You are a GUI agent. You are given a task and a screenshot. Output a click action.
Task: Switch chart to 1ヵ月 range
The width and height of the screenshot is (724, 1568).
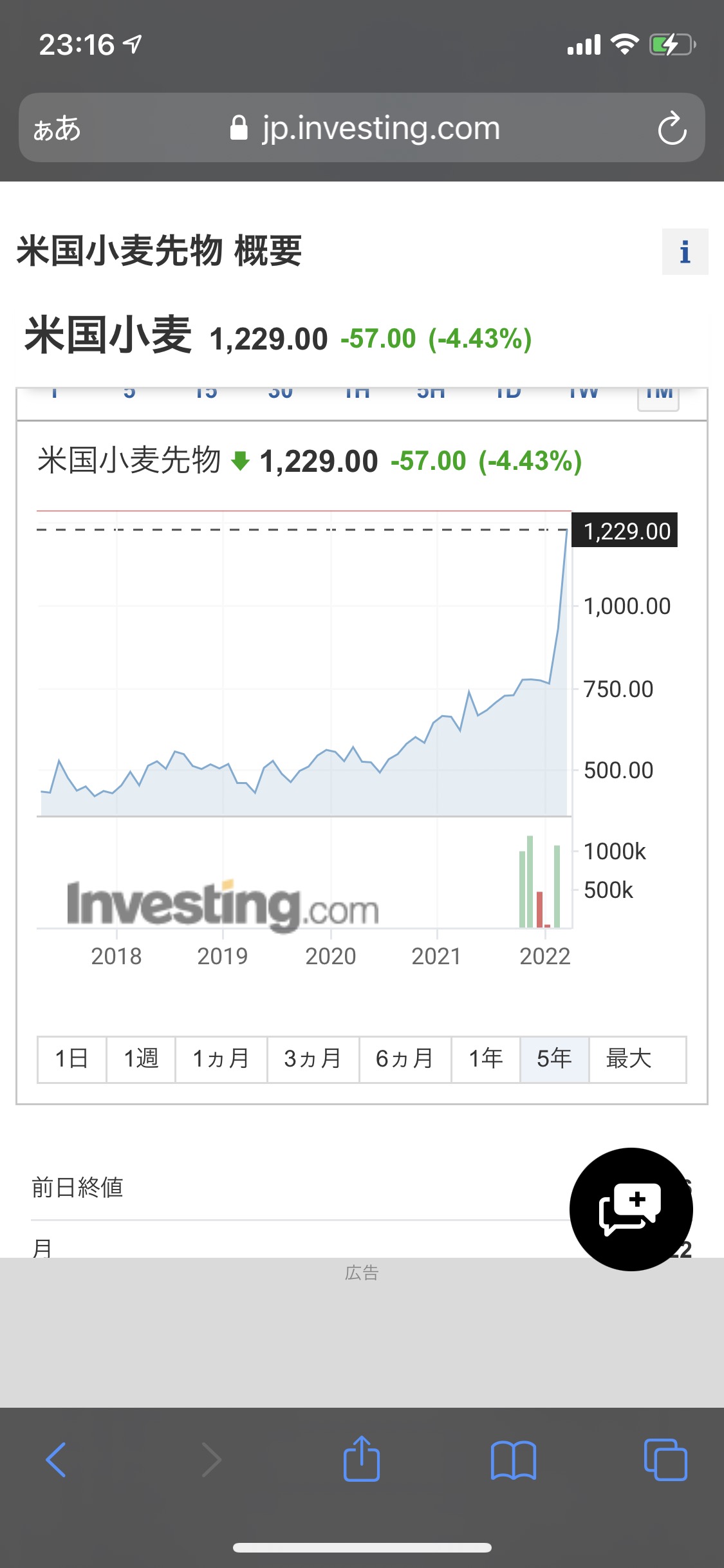pyautogui.click(x=221, y=1059)
